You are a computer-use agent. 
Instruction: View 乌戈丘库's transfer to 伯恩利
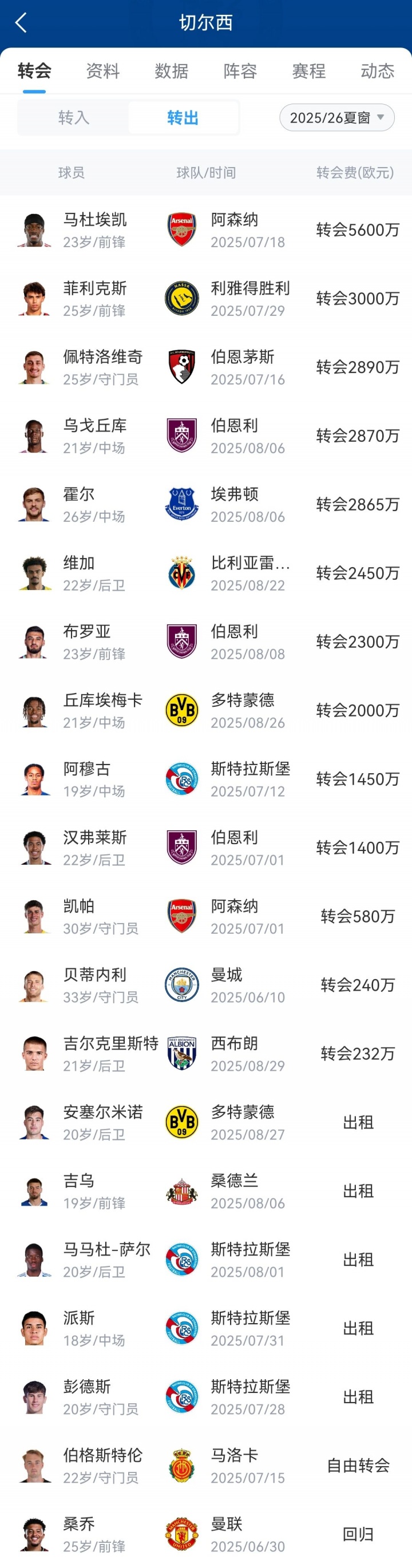pos(205,436)
